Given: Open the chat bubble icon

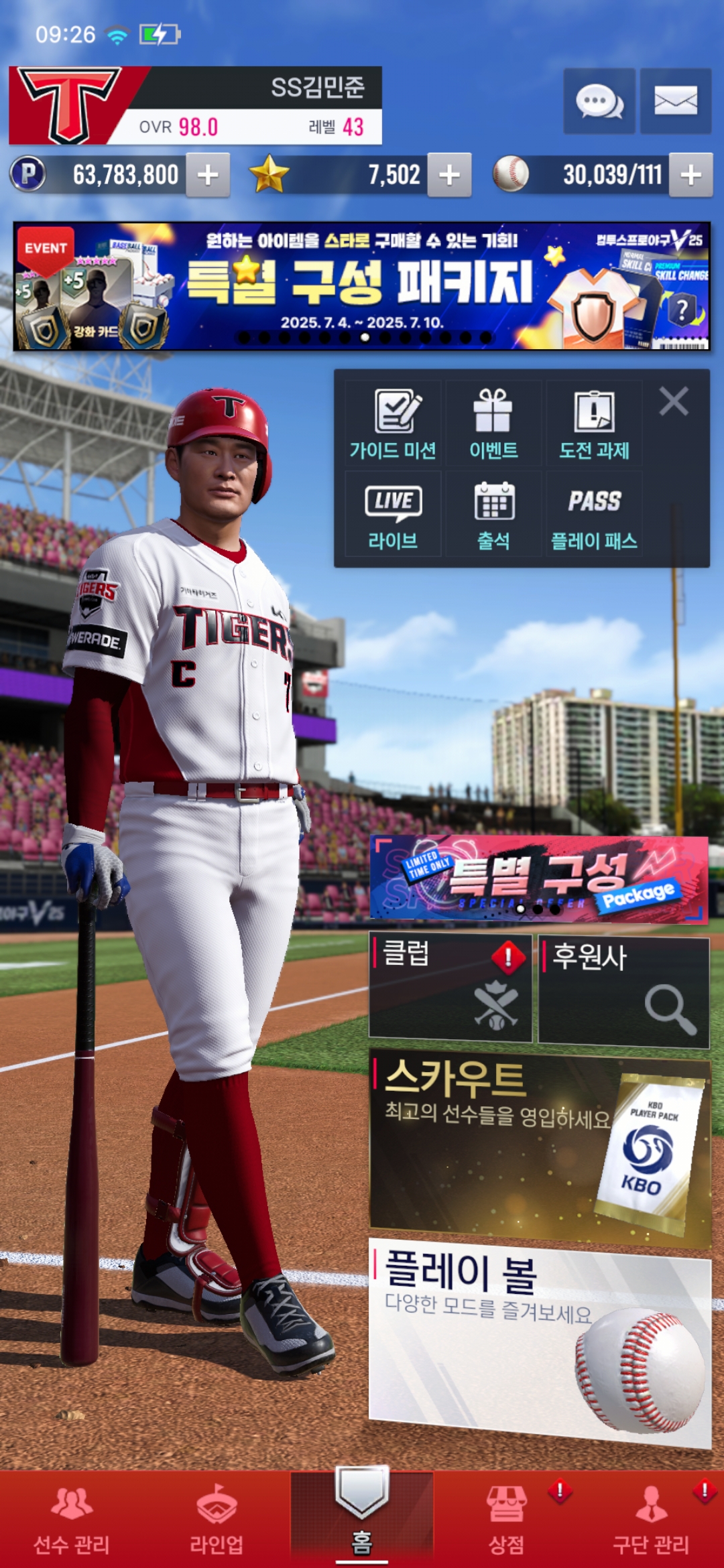Looking at the screenshot, I should pyautogui.click(x=599, y=101).
